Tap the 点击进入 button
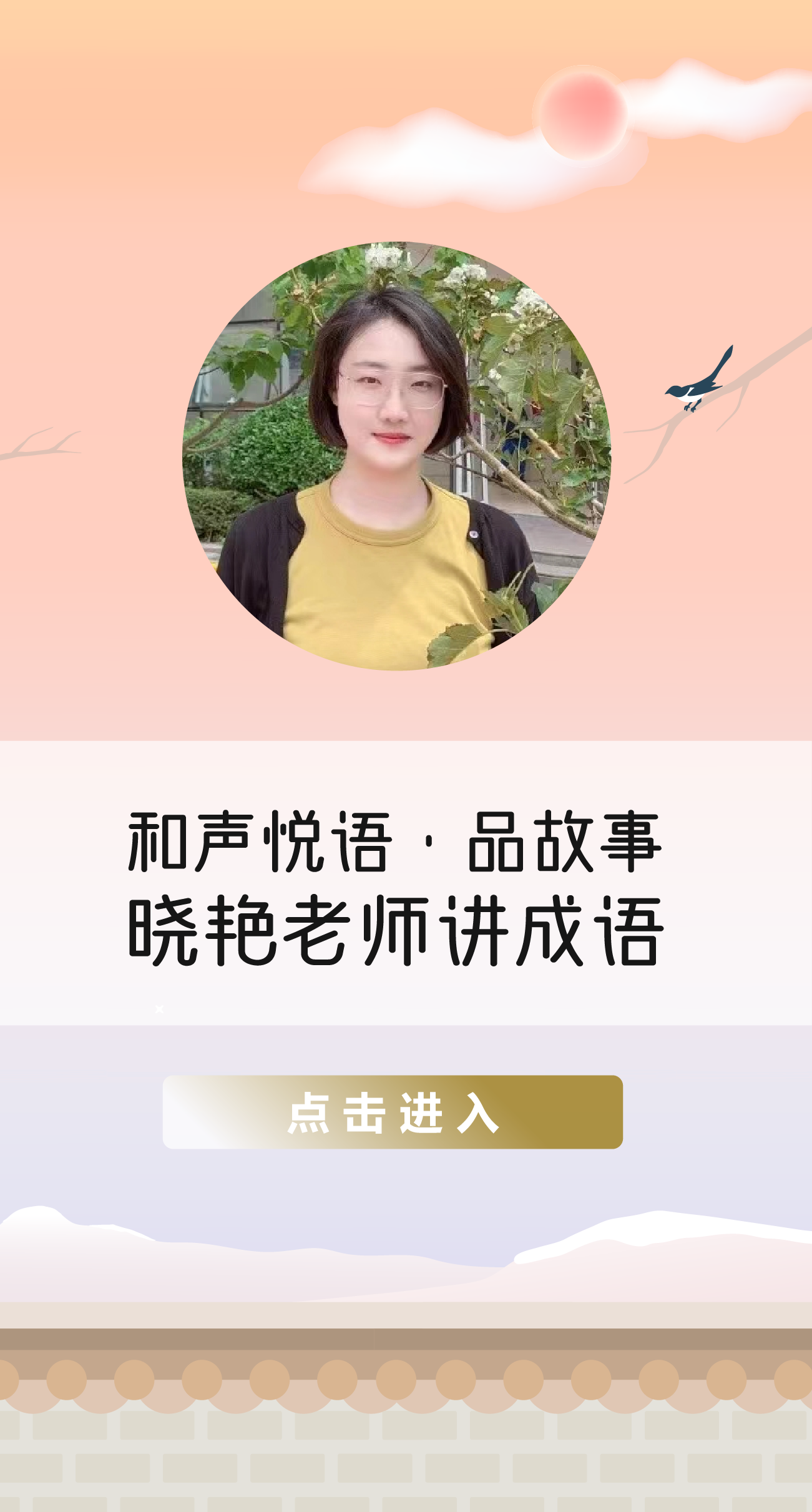This screenshot has width=812, height=1512. click(393, 1112)
